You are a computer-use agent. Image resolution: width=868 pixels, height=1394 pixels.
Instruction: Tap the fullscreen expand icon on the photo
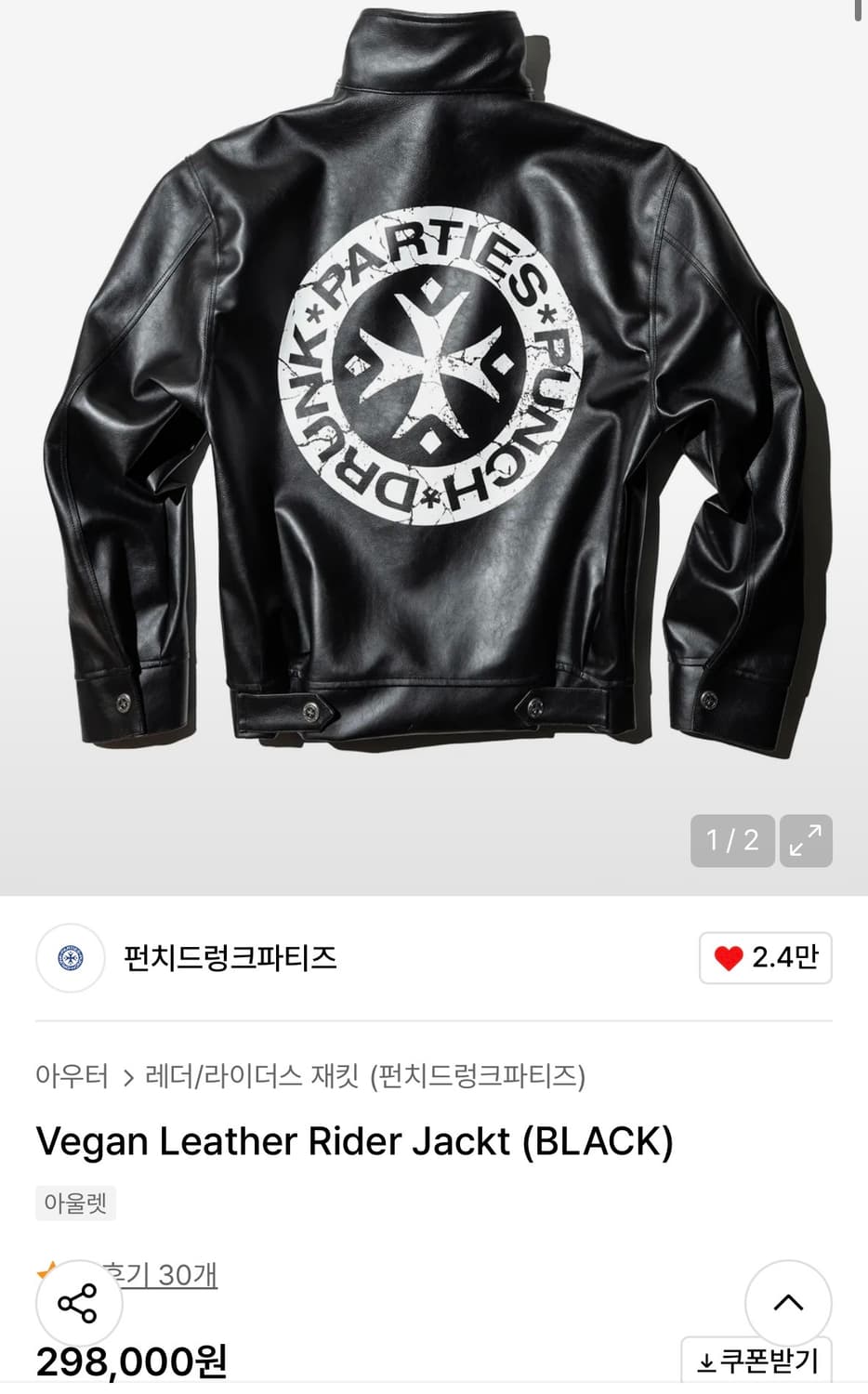click(808, 840)
